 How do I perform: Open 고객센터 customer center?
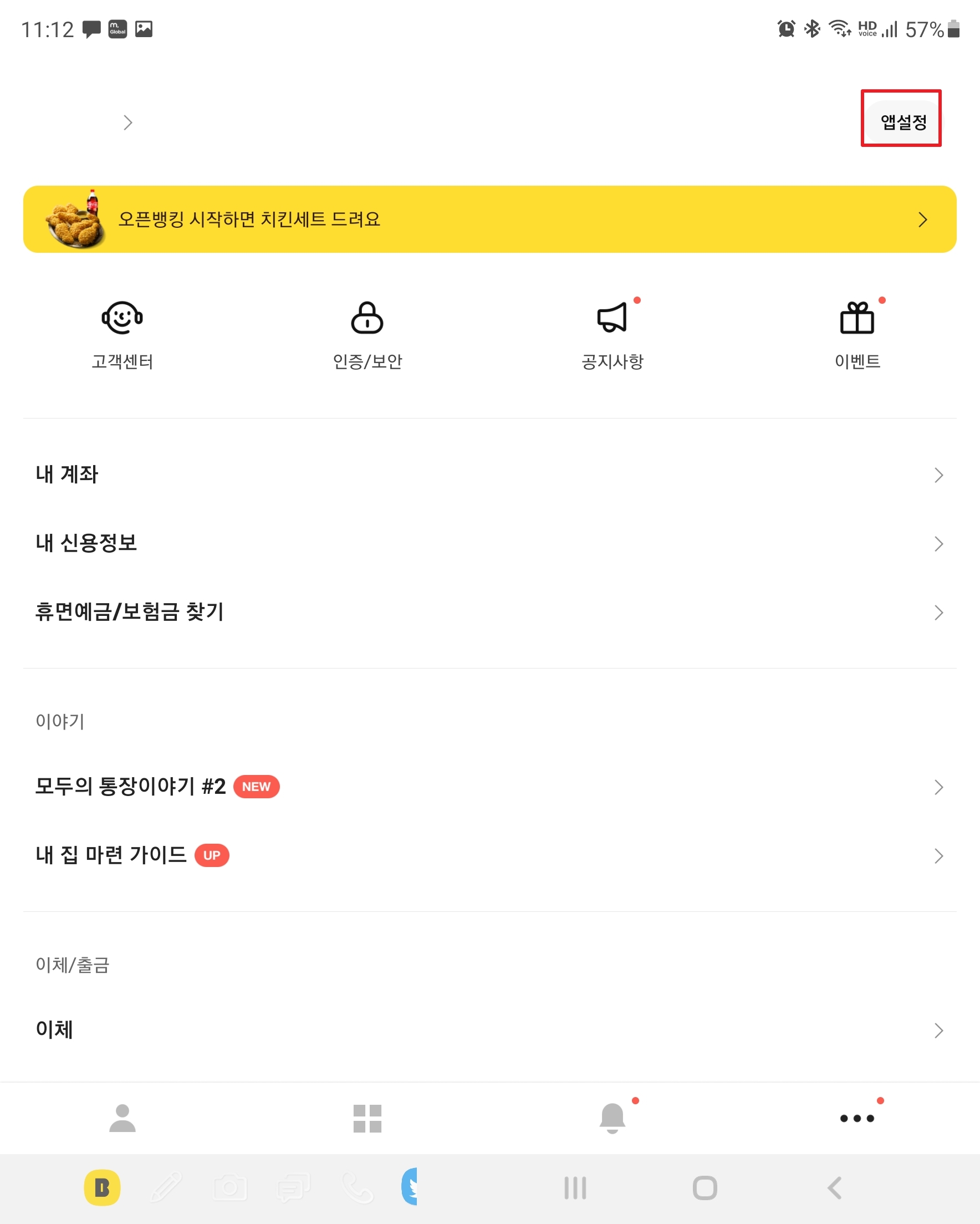pyautogui.click(x=122, y=335)
